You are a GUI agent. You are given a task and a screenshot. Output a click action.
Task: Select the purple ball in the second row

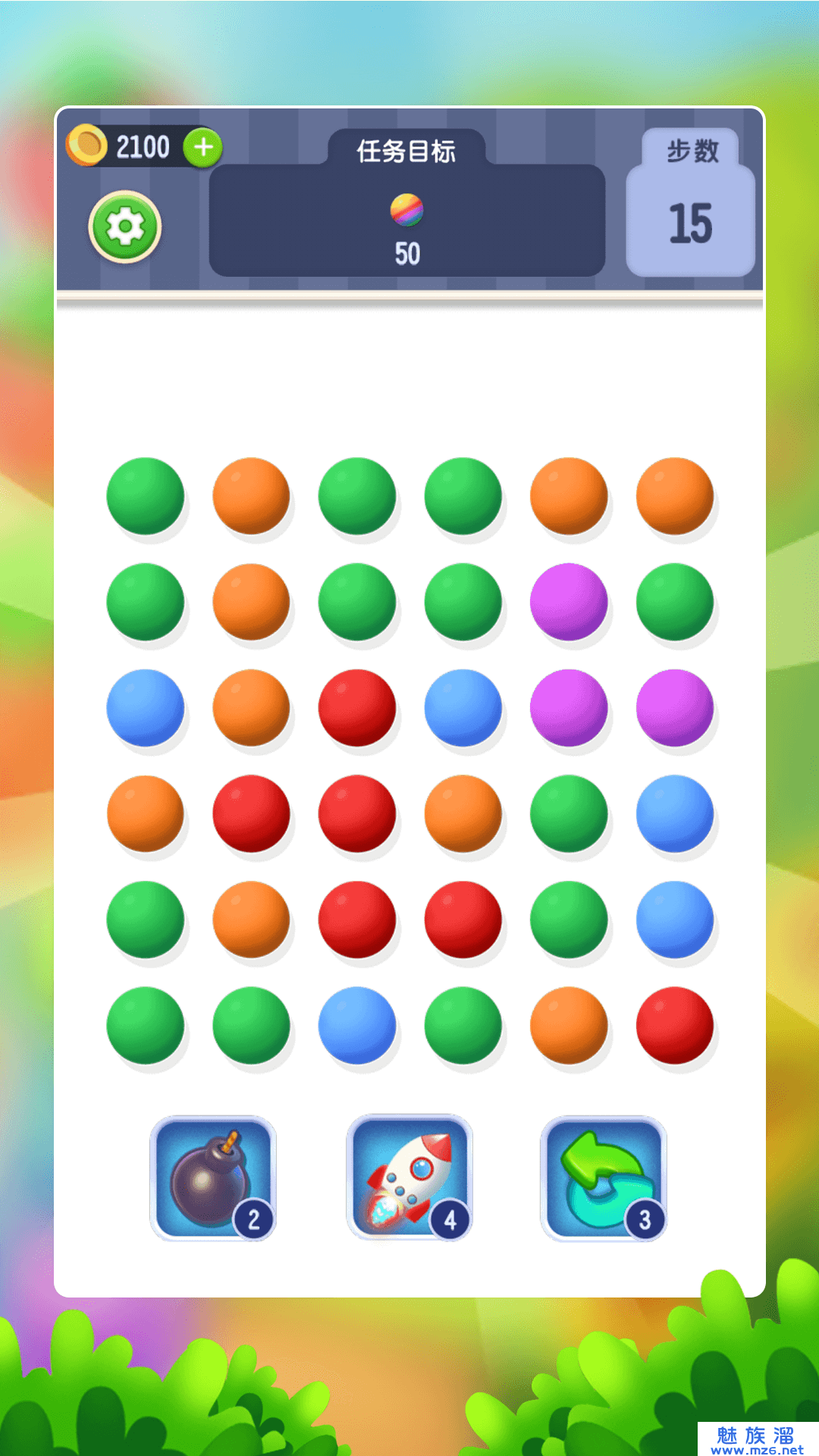coord(569,602)
